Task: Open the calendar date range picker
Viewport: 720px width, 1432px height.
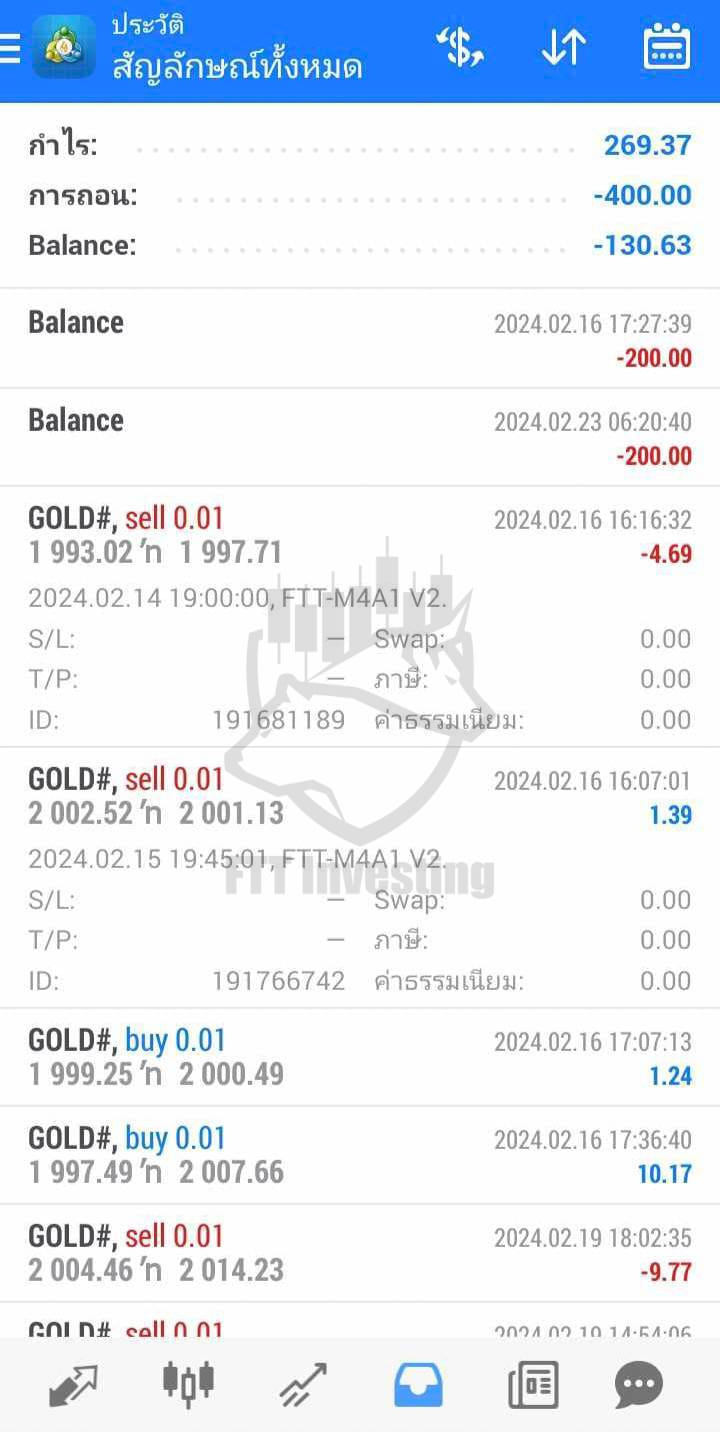Action: click(x=667, y=46)
